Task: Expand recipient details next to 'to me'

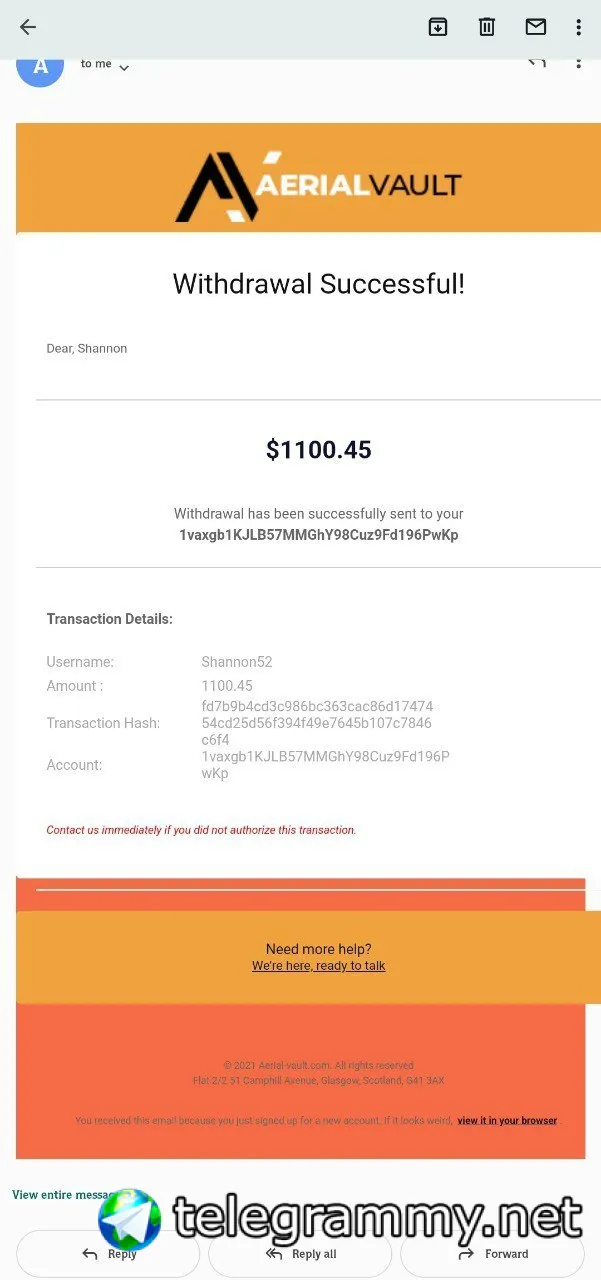Action: pos(124,67)
